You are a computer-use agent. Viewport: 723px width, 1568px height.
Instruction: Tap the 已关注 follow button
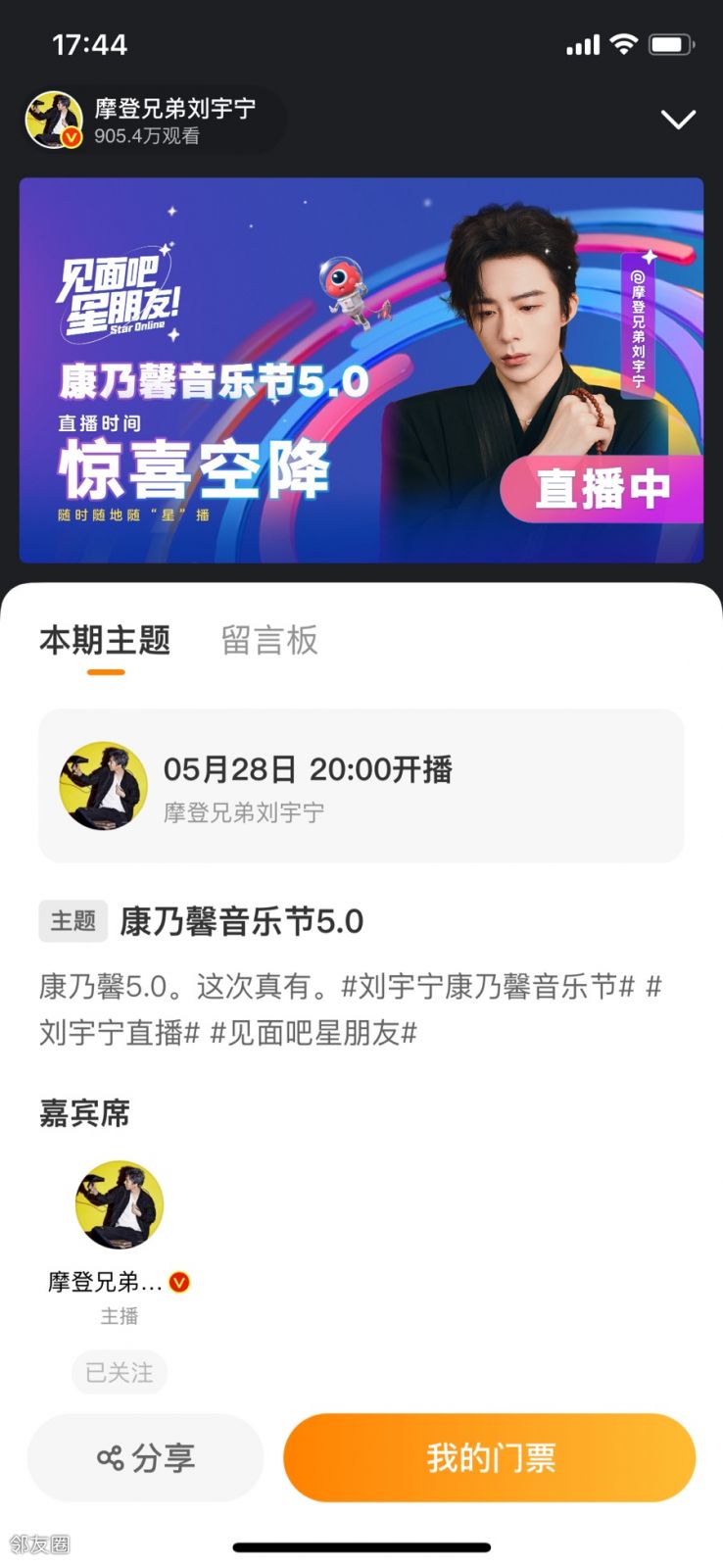point(120,1372)
